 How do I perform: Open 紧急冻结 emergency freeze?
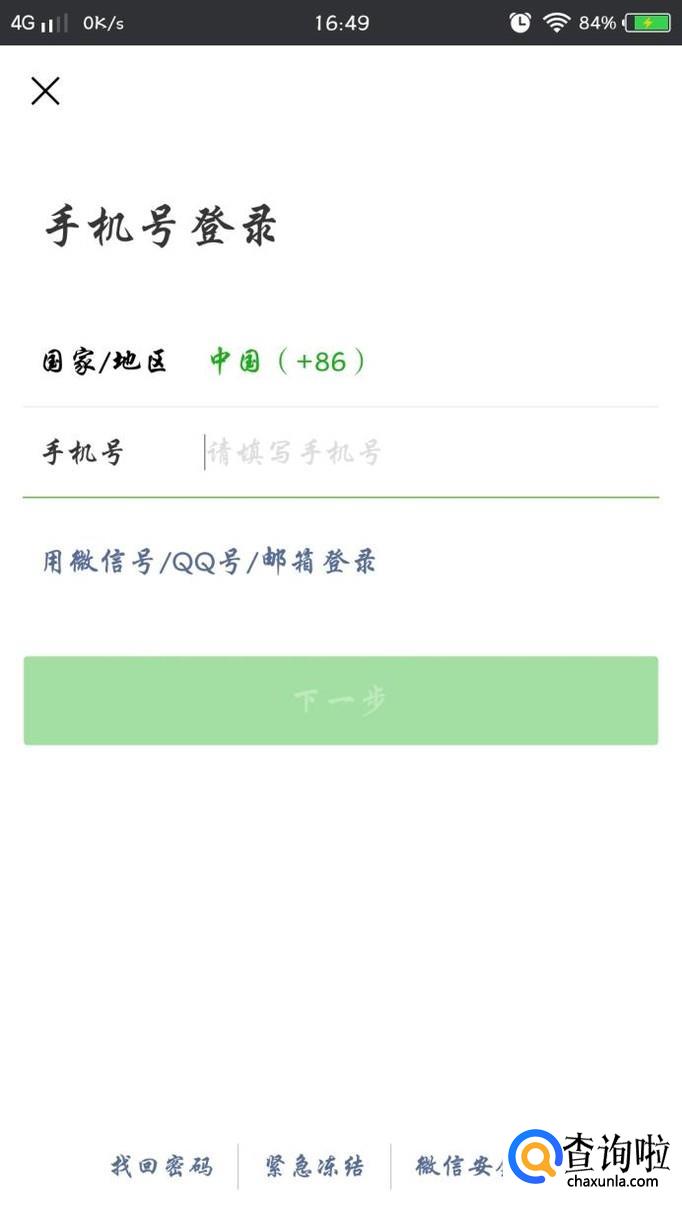click(314, 1166)
